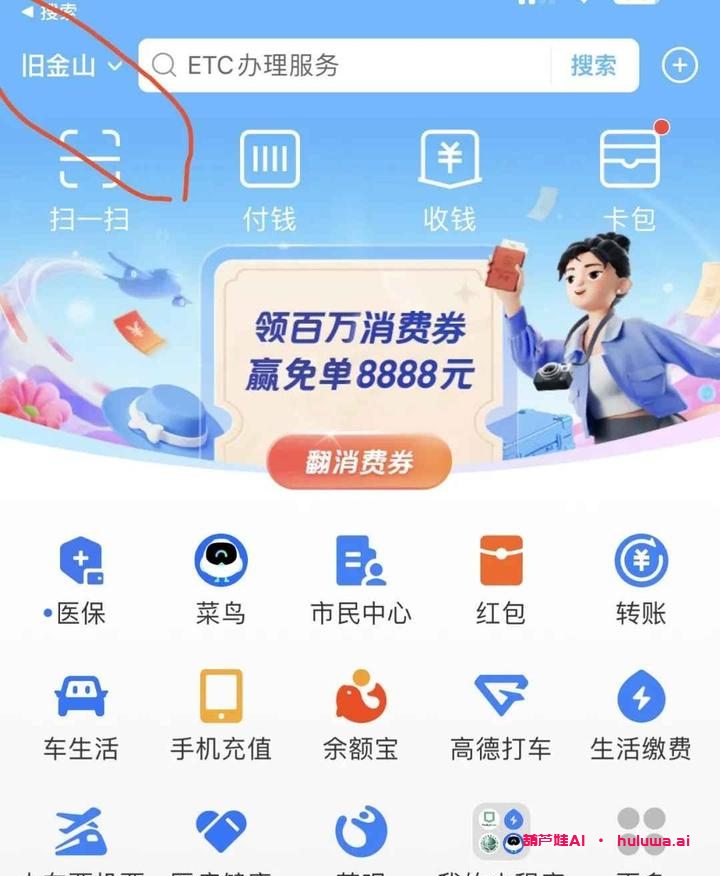Image resolution: width=720 pixels, height=876 pixels.
Task: Tap the 搜索 button
Action: pyautogui.click(x=593, y=66)
